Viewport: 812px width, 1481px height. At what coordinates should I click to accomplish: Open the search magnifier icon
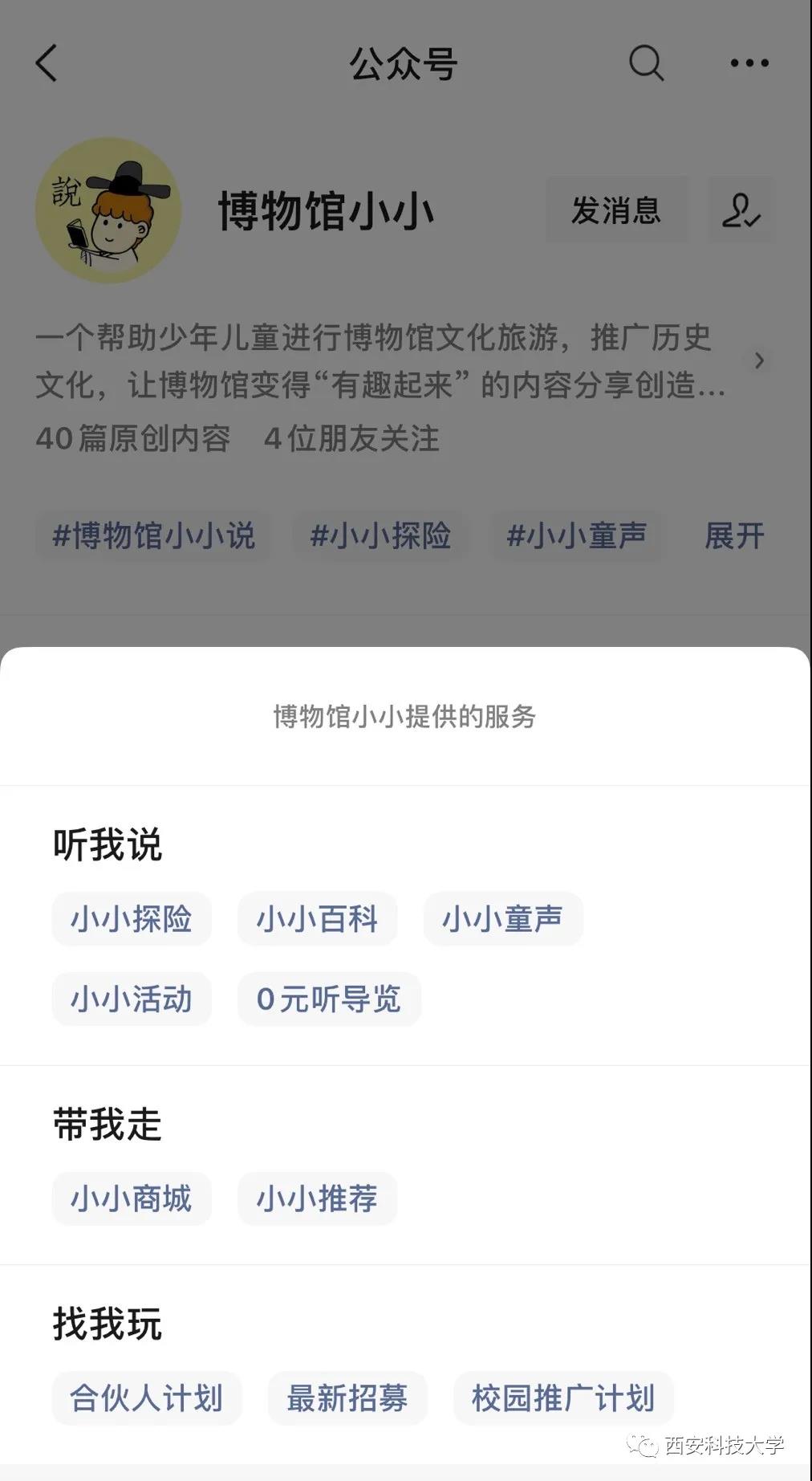click(x=646, y=63)
